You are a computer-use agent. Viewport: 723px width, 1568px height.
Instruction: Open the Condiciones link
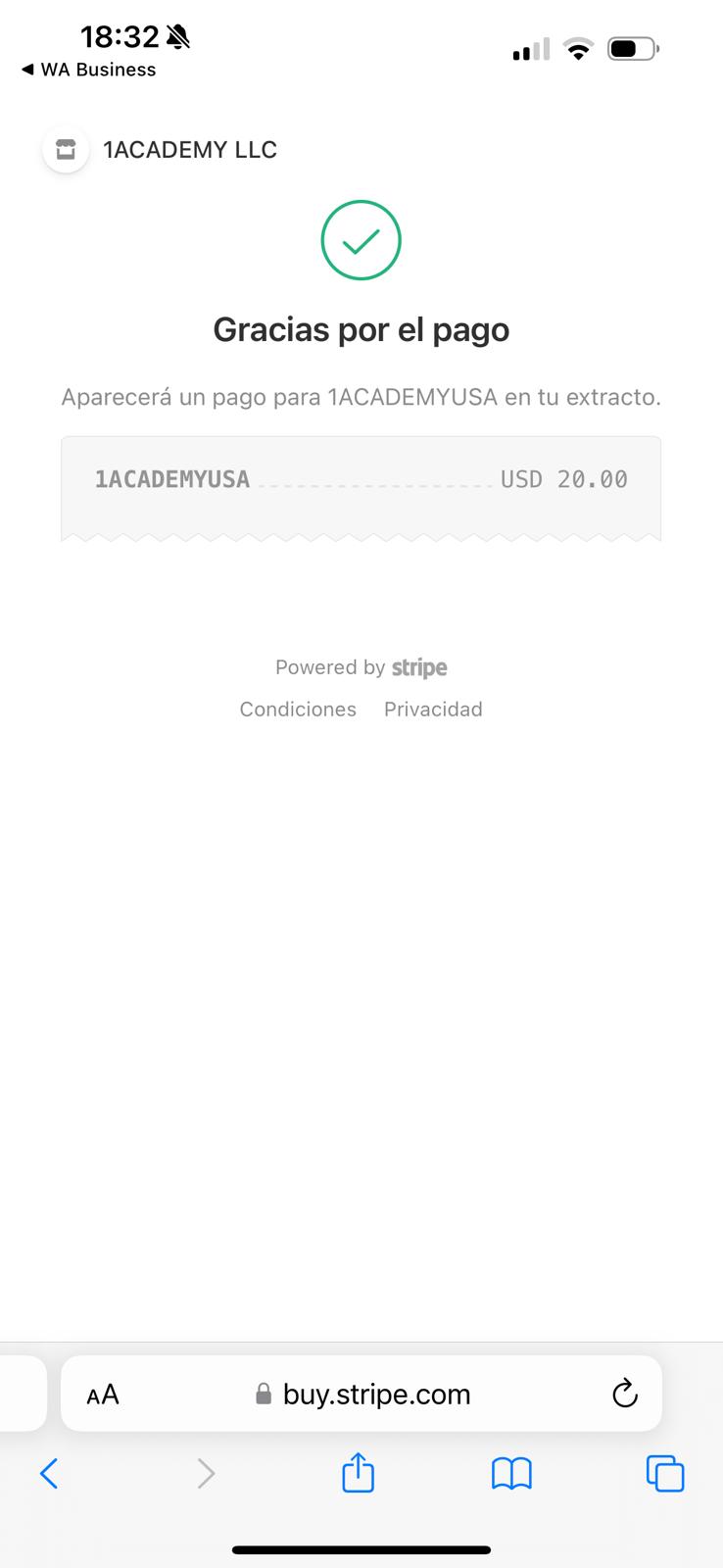[298, 709]
